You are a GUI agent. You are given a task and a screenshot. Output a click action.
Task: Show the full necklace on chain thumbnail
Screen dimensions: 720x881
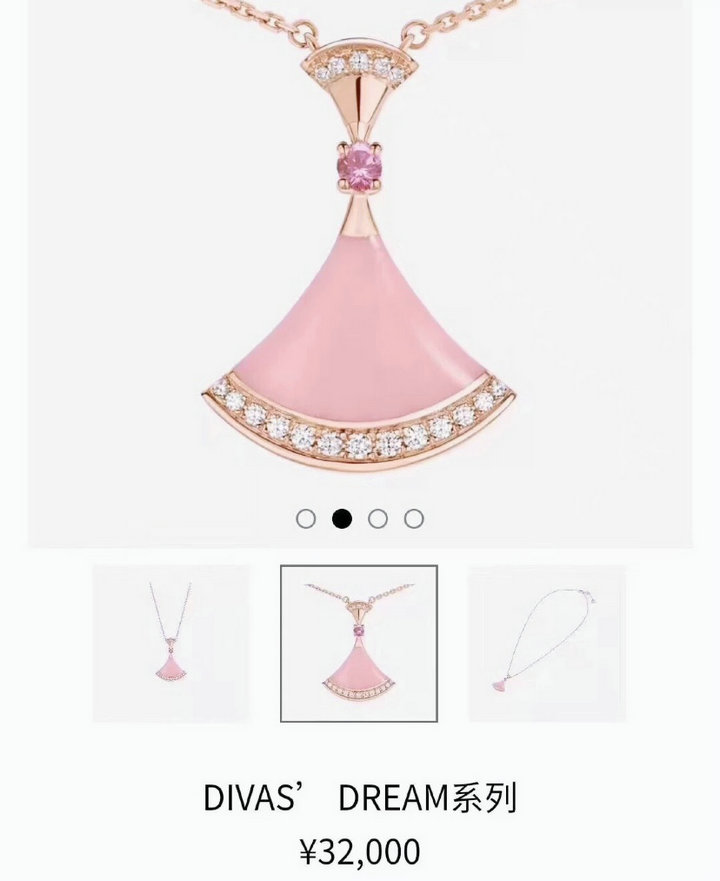coord(171,643)
